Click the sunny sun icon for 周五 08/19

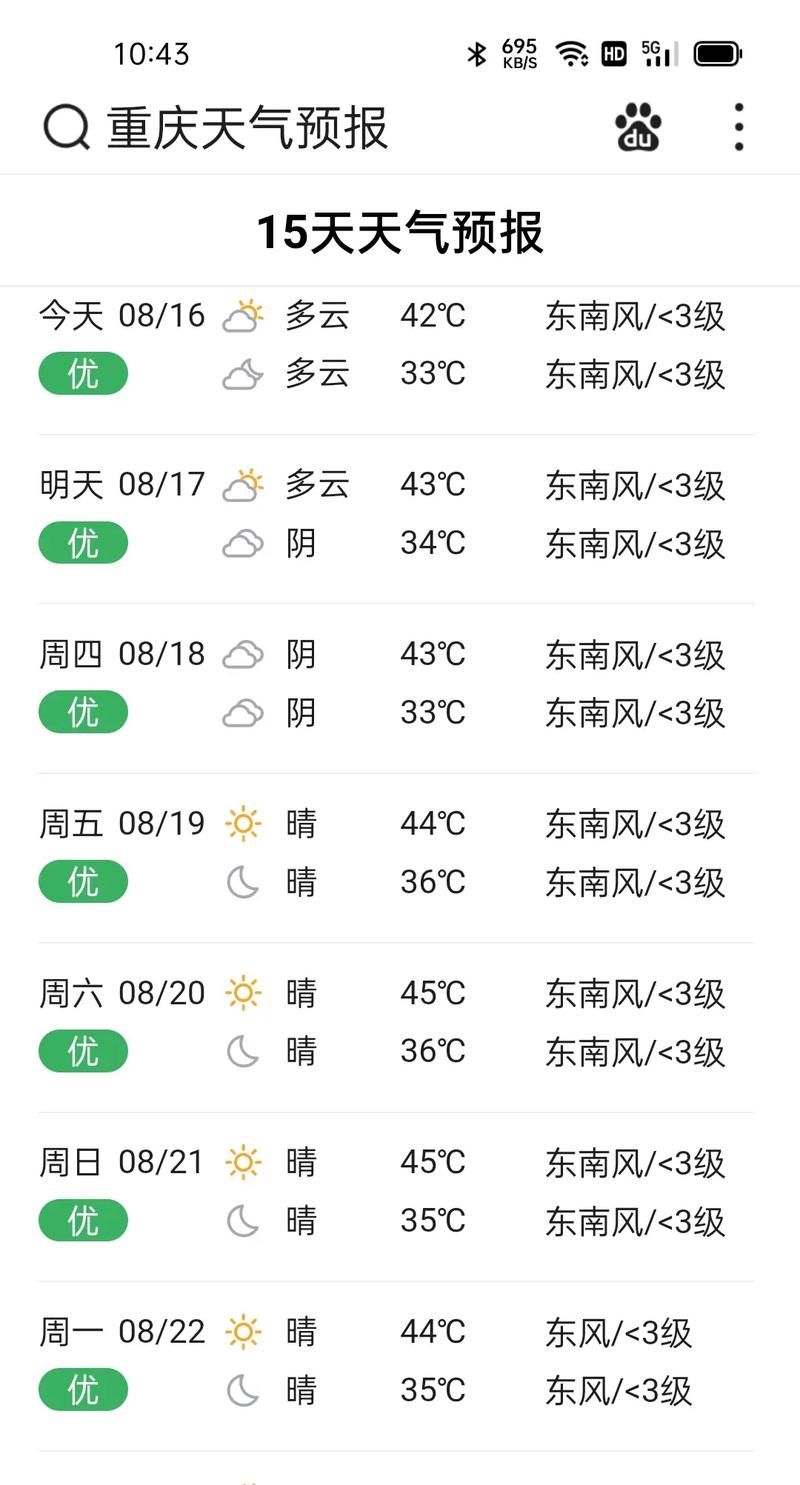click(242, 822)
